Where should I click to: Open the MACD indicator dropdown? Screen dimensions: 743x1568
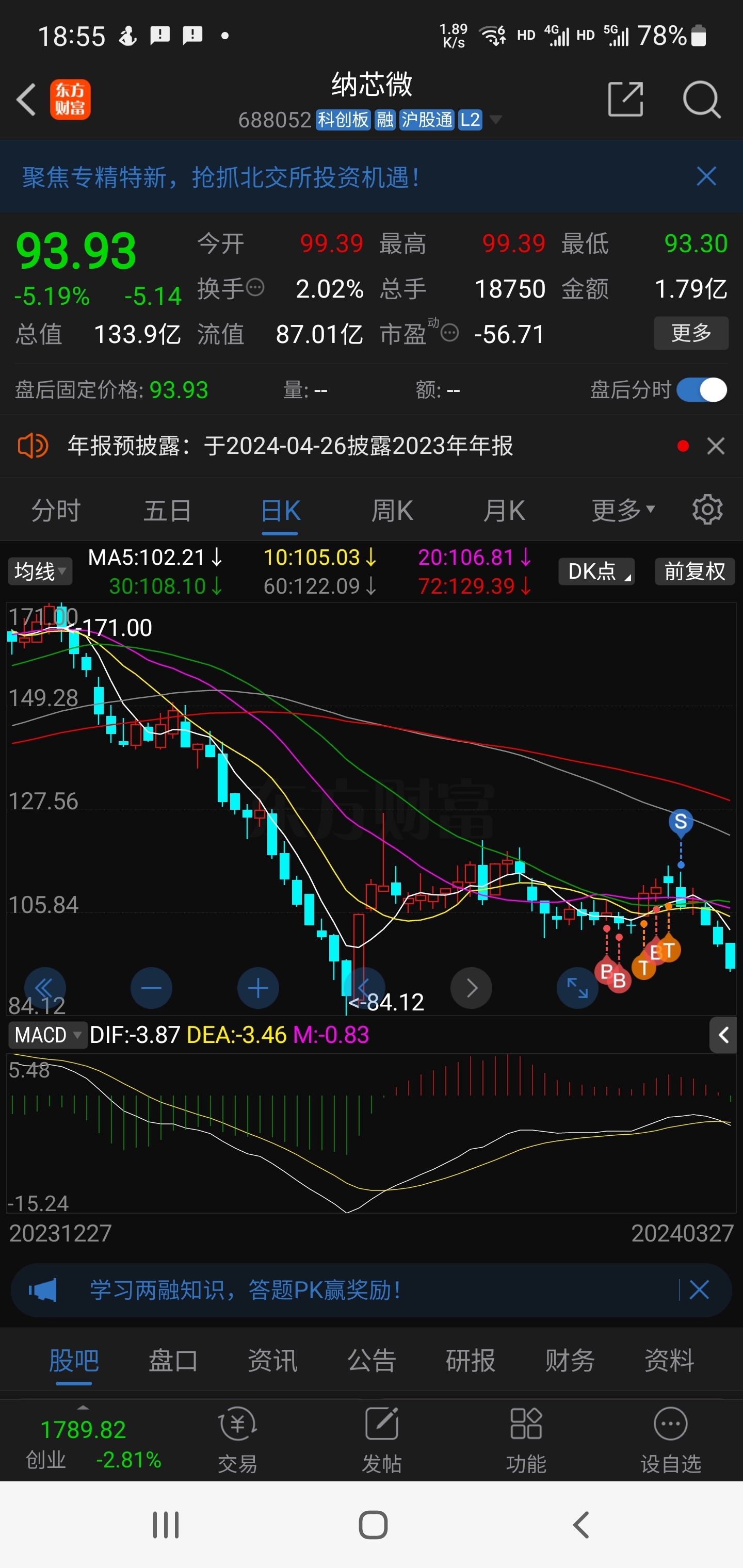click(47, 1035)
